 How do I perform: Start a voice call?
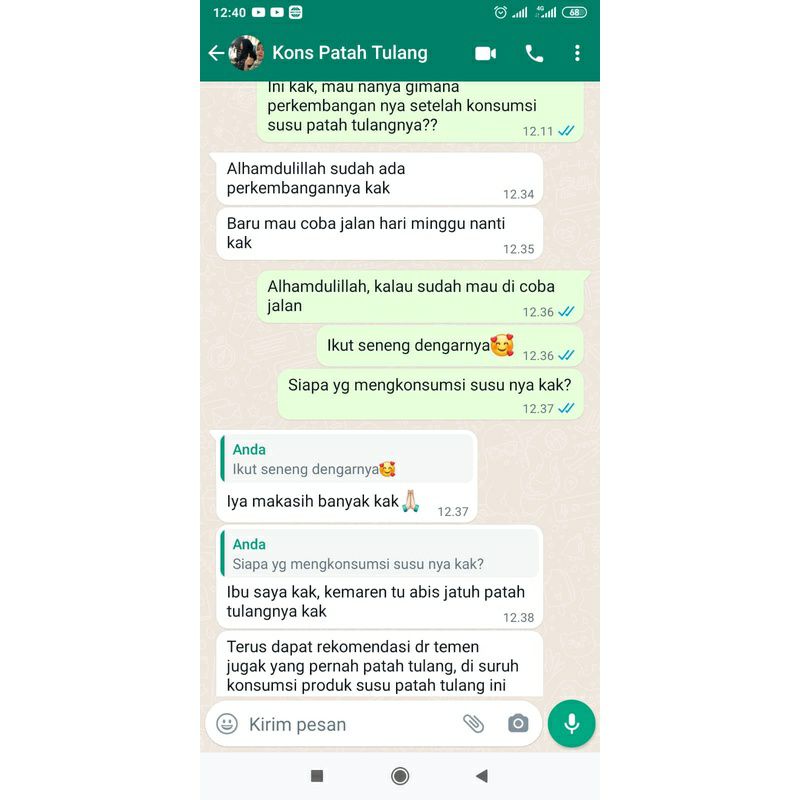pos(534,53)
